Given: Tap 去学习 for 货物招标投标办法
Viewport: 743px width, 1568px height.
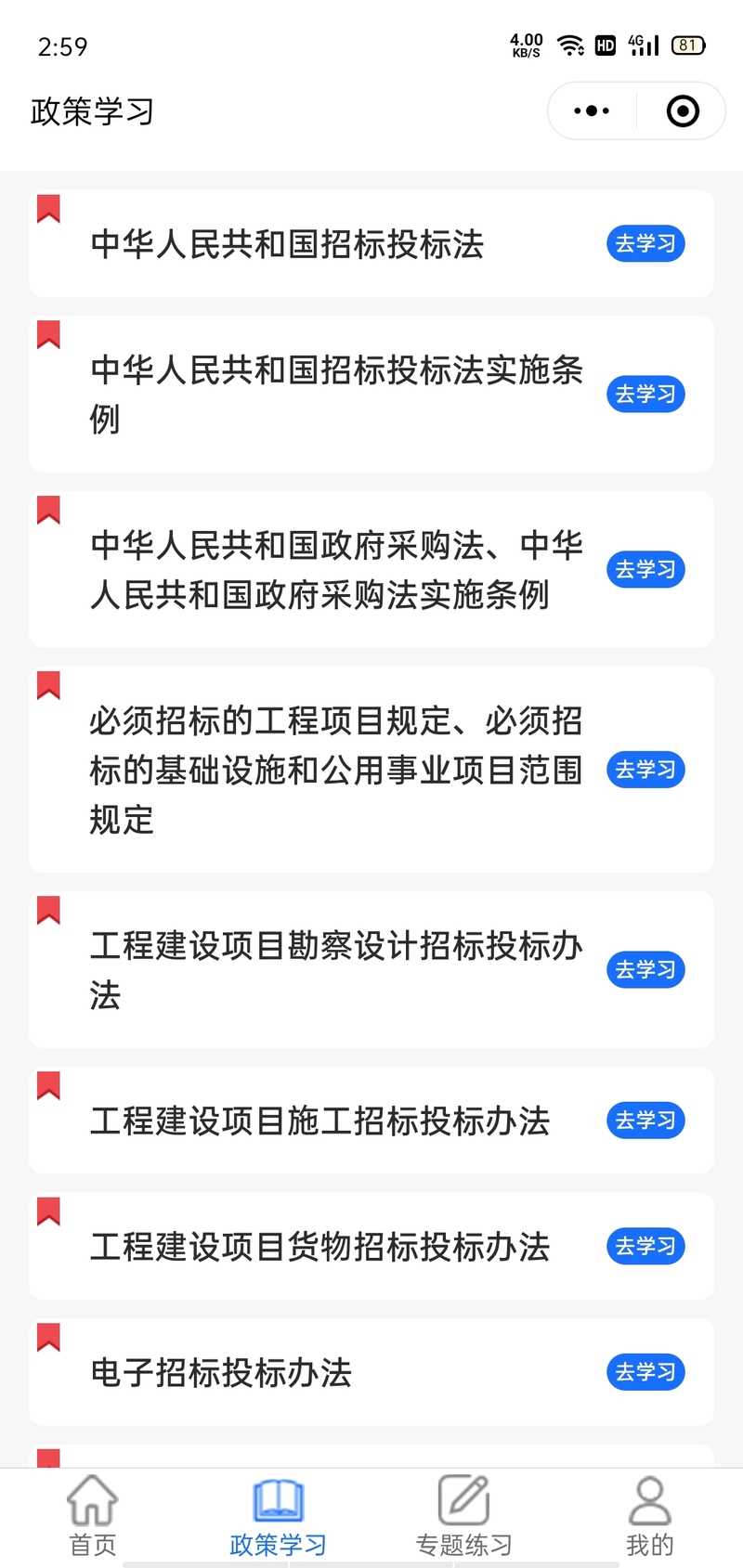Looking at the screenshot, I should 645,1246.
